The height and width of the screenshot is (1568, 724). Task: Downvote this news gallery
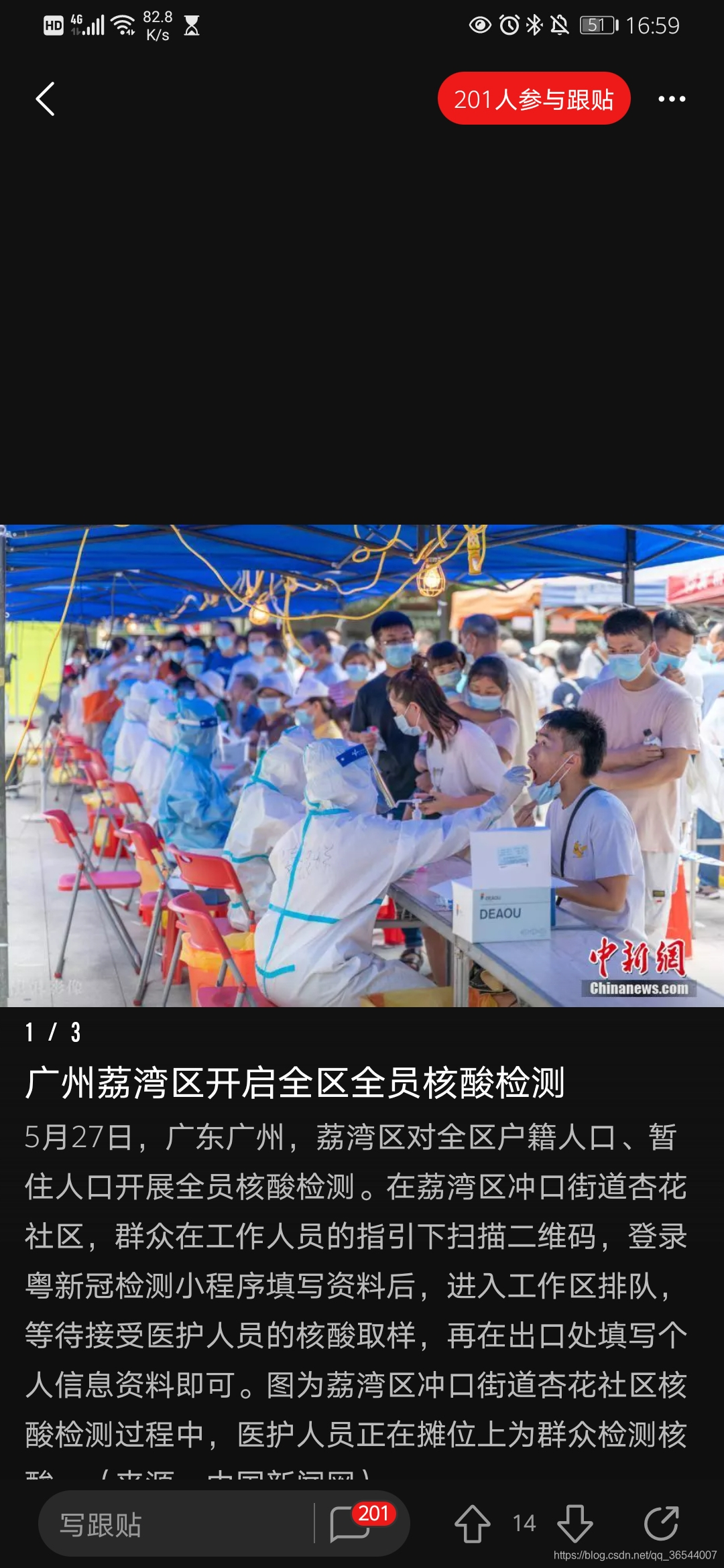pyautogui.click(x=575, y=1524)
